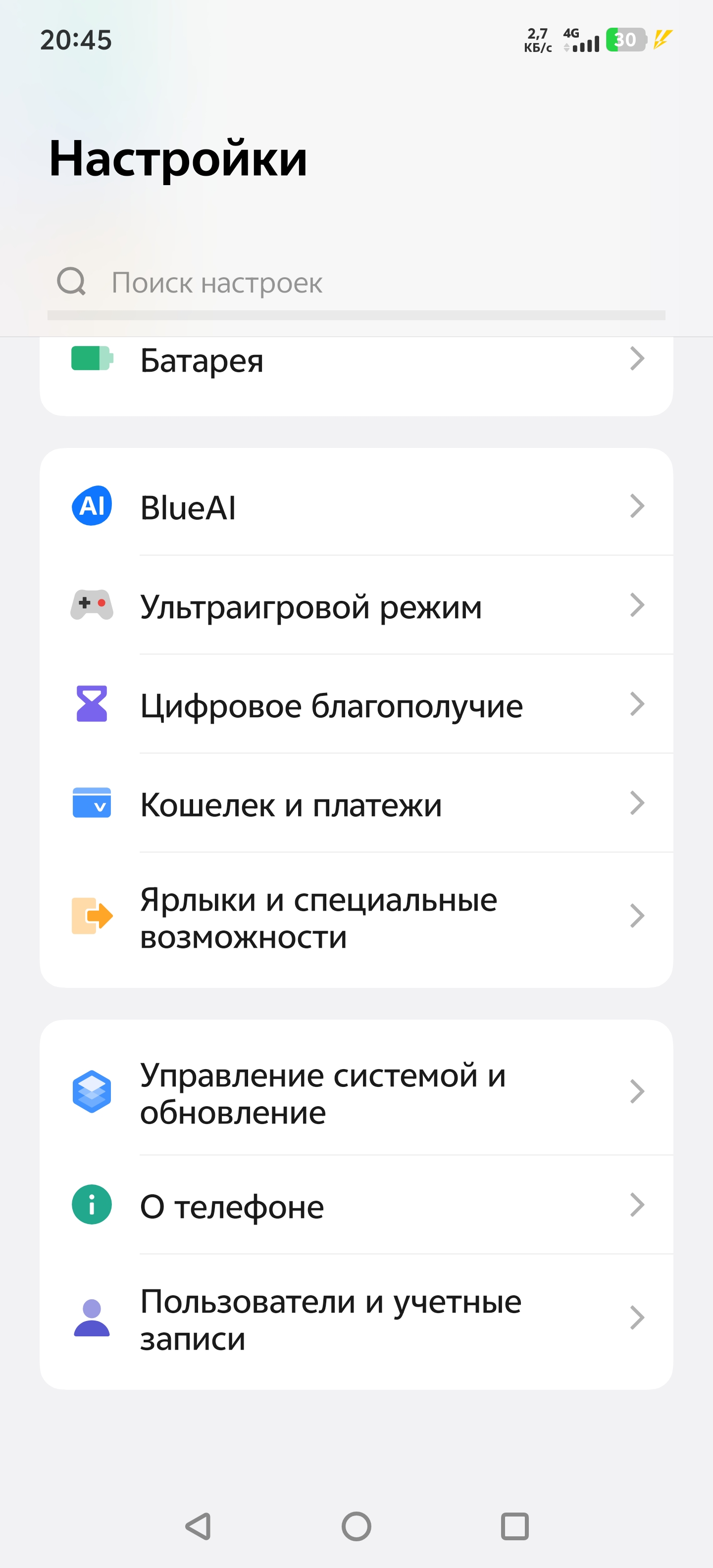Go to Цифровое благополучие
The image size is (713, 1568).
coord(356,704)
